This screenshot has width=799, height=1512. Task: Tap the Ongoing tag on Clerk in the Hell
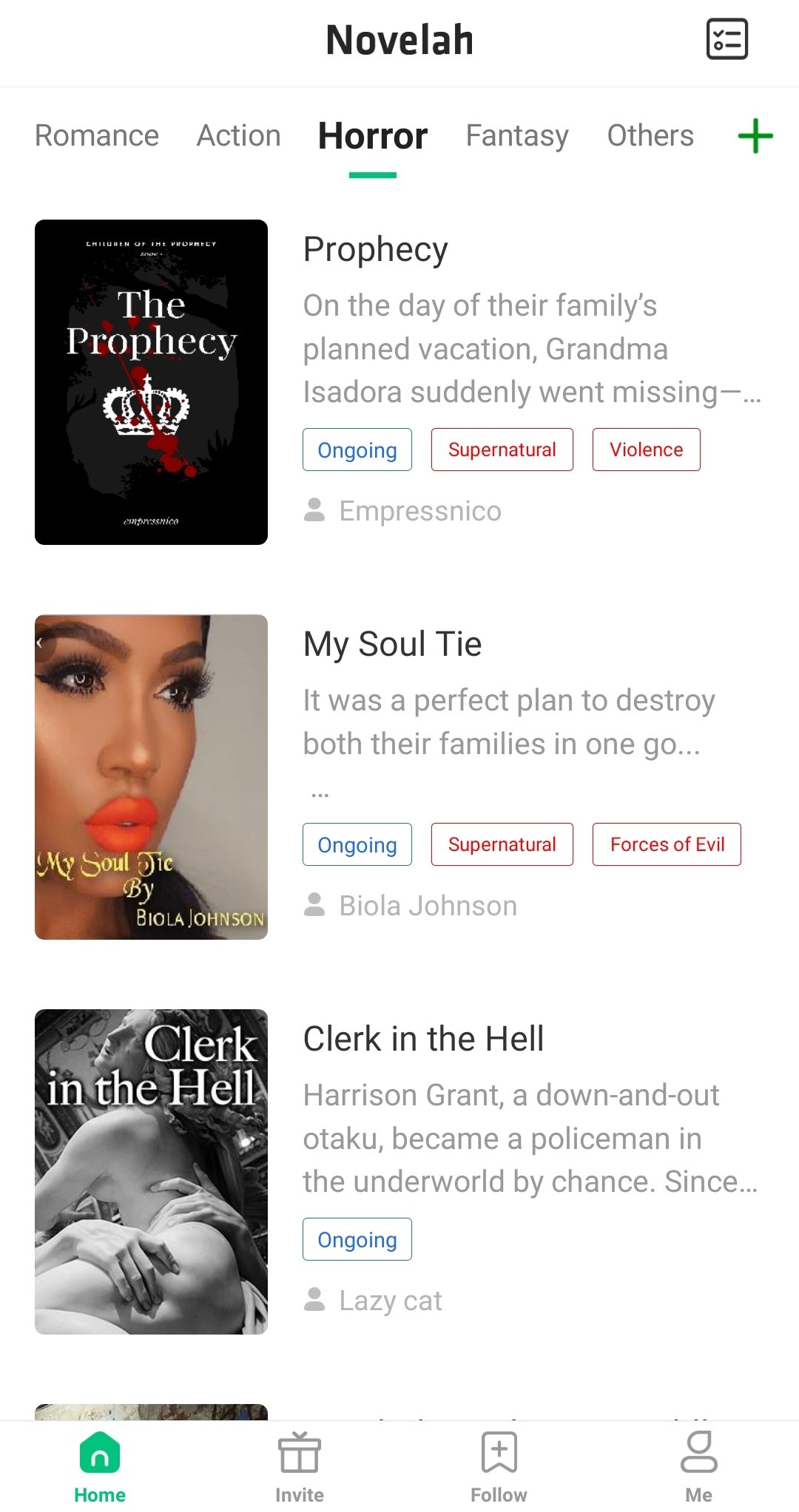coord(357,1239)
